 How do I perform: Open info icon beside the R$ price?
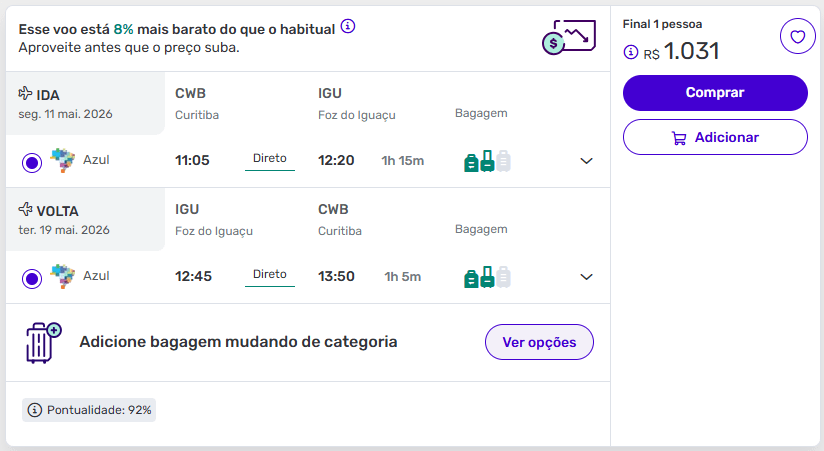(630, 52)
